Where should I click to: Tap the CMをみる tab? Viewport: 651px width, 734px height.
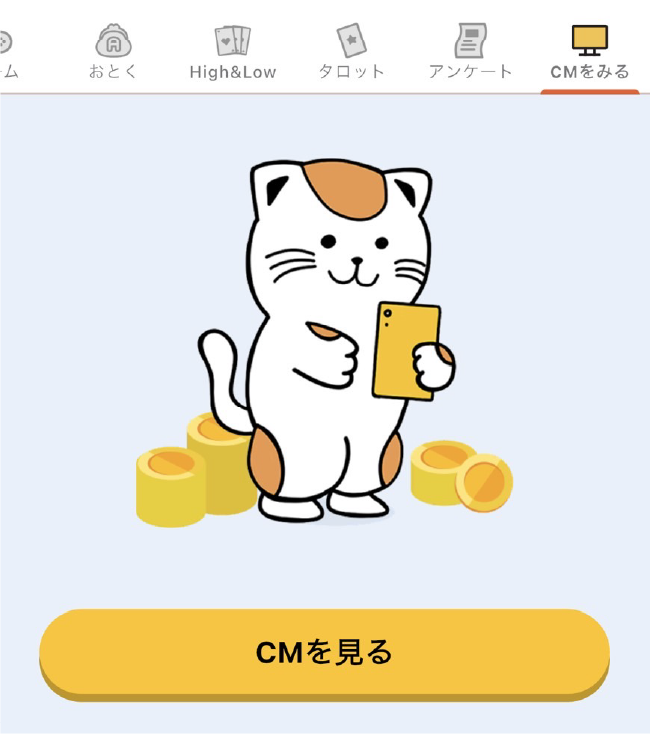click(x=589, y=51)
